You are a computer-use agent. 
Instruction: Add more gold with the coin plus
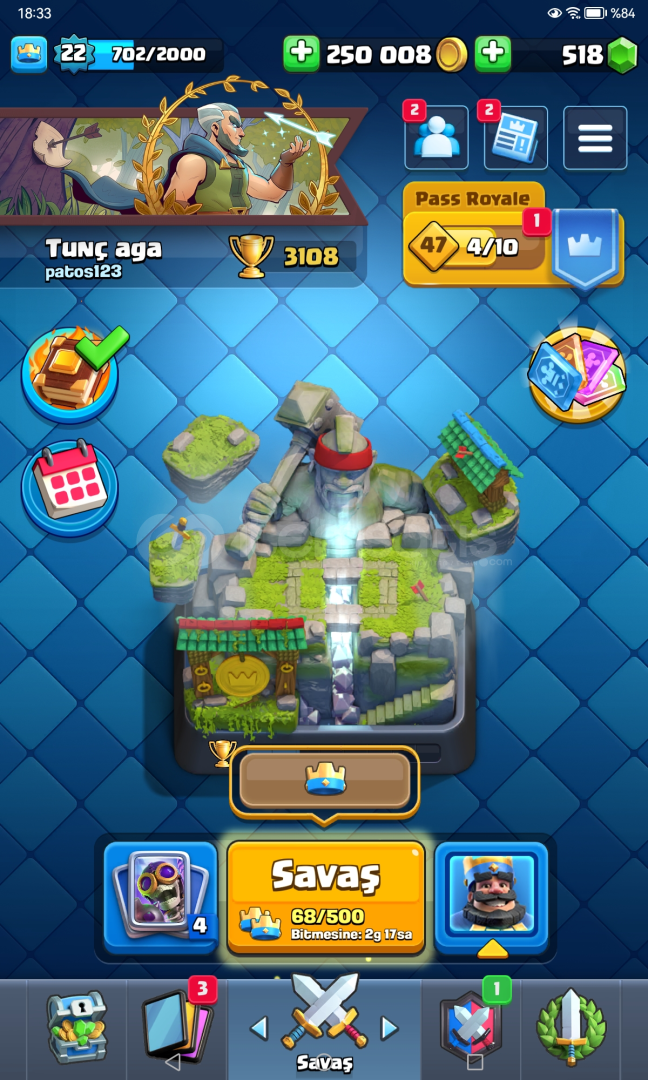tap(301, 54)
